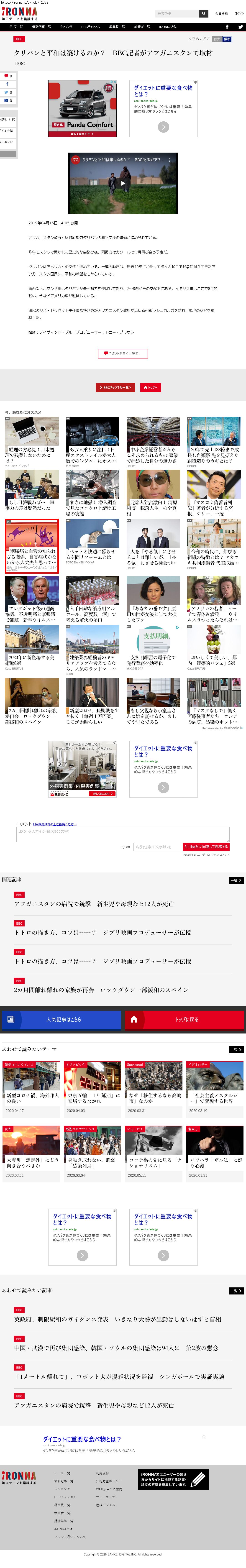Screen dimensions: 246x1568
Task: Open the BBCチャンネル navigation item
Action: coord(90,27)
